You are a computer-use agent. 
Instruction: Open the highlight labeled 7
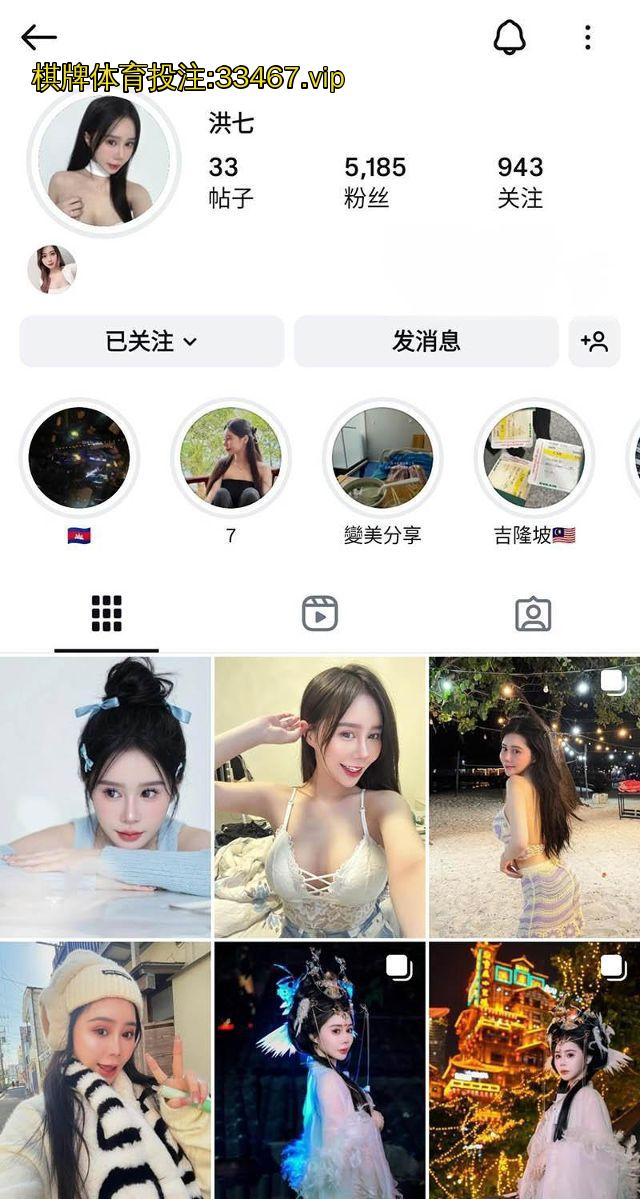pos(231,458)
